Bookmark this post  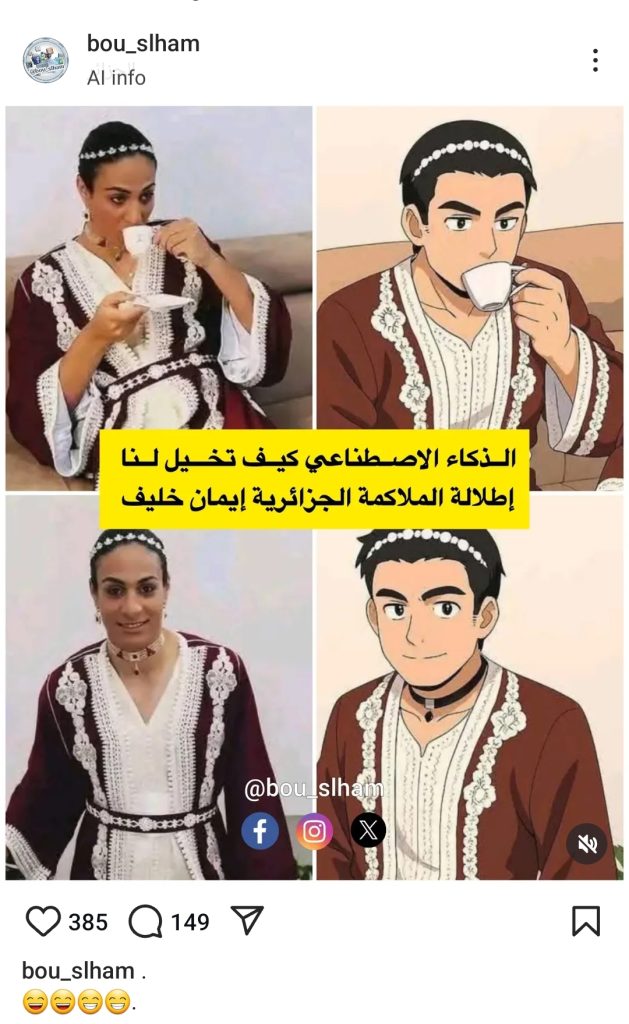tap(586, 921)
